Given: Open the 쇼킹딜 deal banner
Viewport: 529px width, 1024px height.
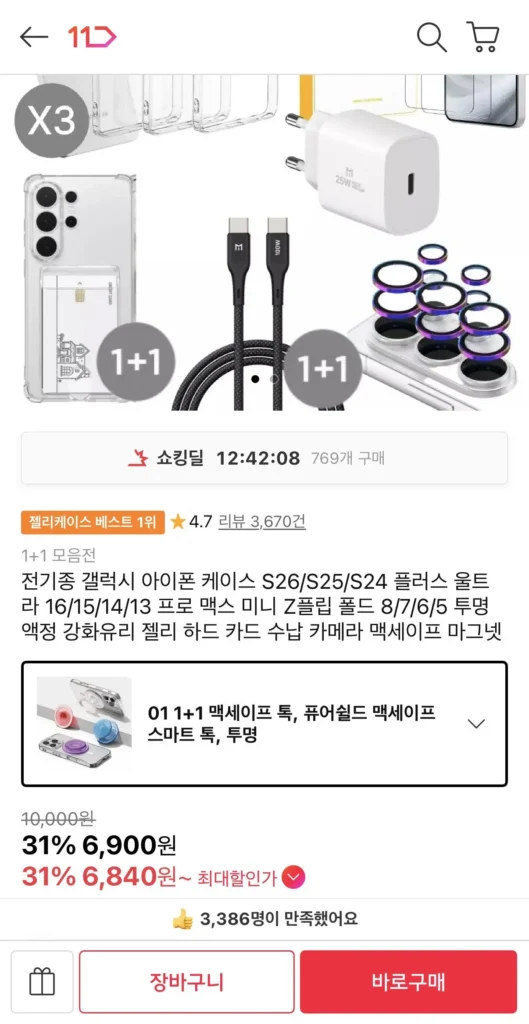Looking at the screenshot, I should 264,458.
